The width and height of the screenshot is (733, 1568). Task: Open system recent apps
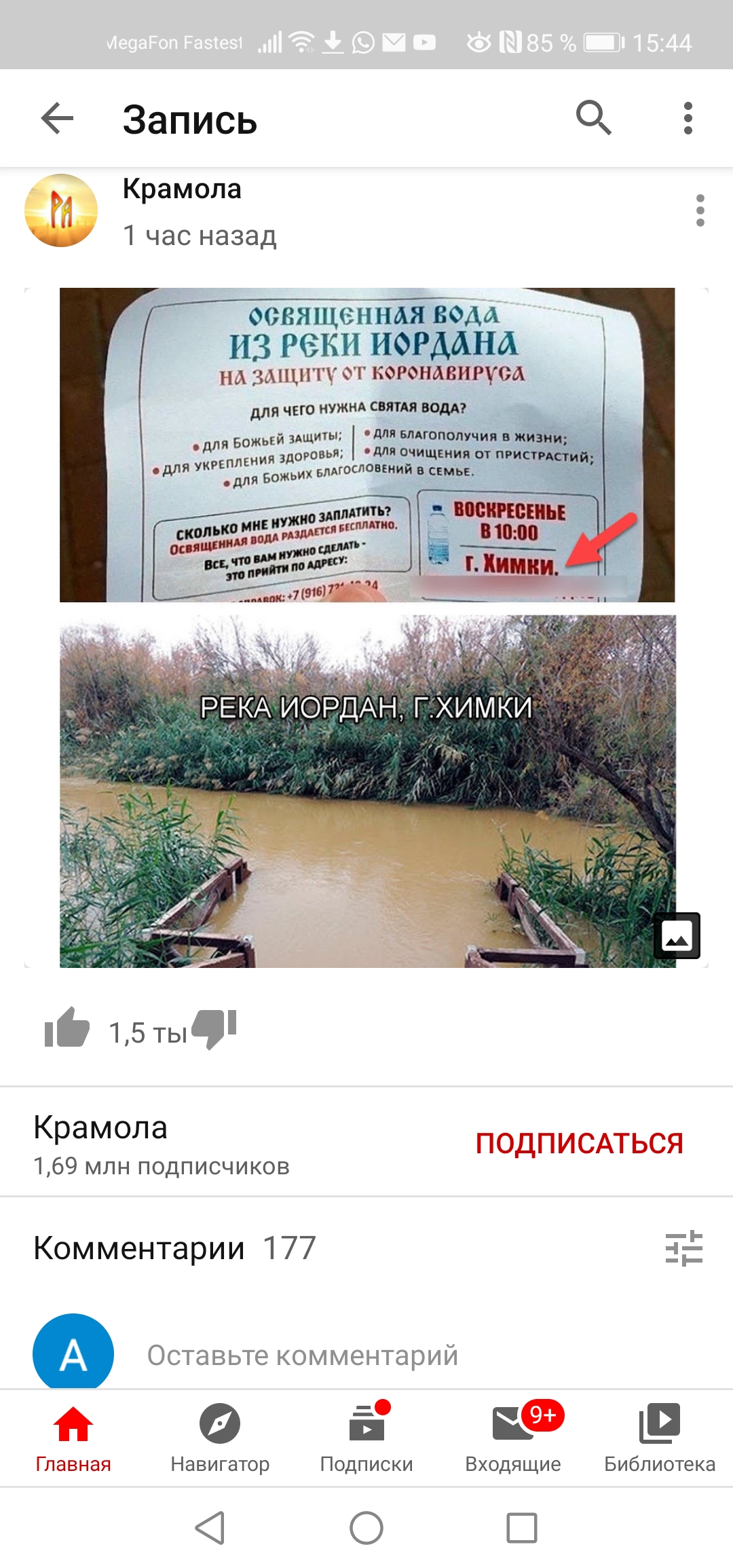click(522, 1529)
